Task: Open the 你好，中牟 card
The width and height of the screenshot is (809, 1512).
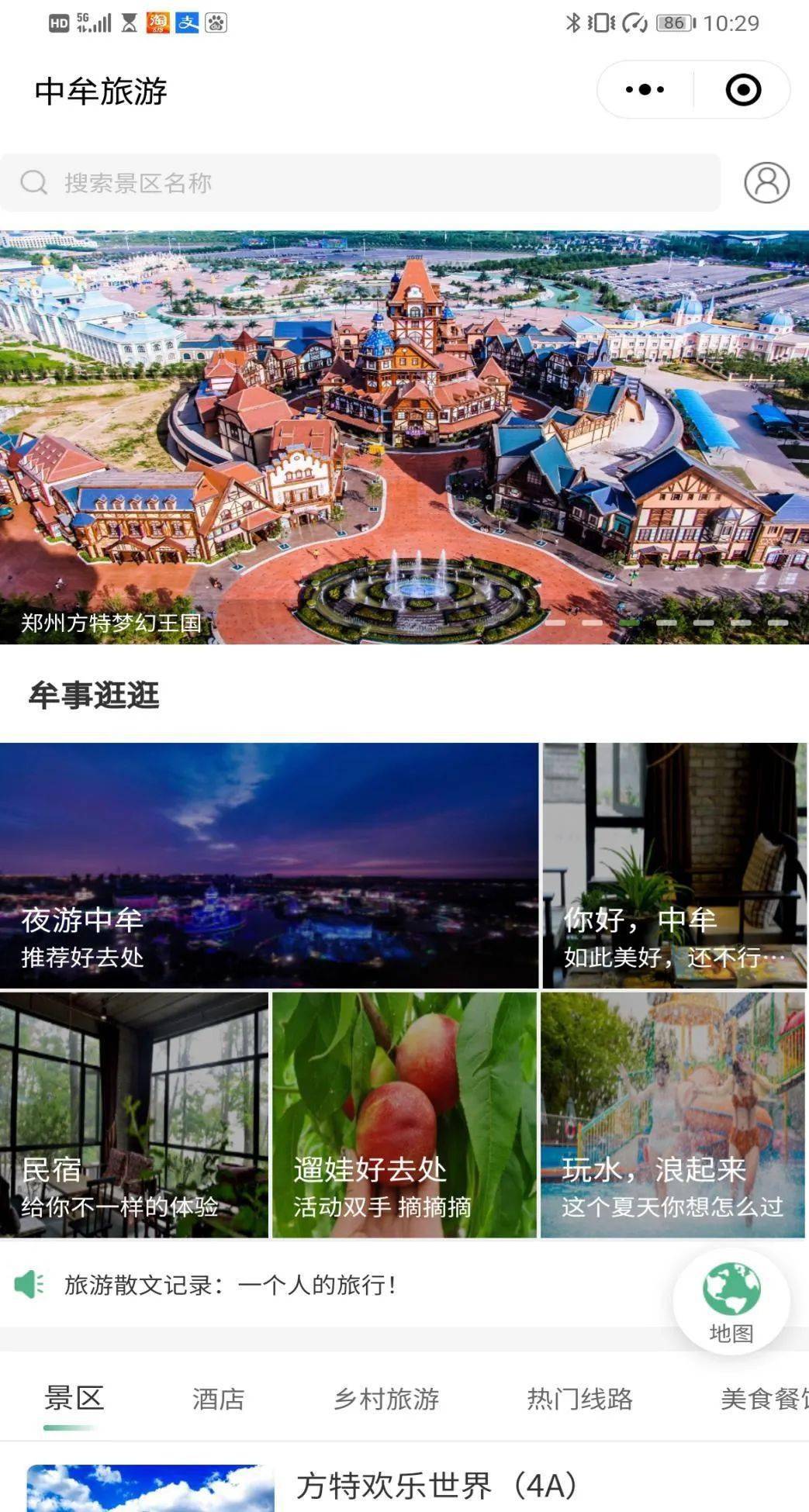Action: [x=674, y=865]
